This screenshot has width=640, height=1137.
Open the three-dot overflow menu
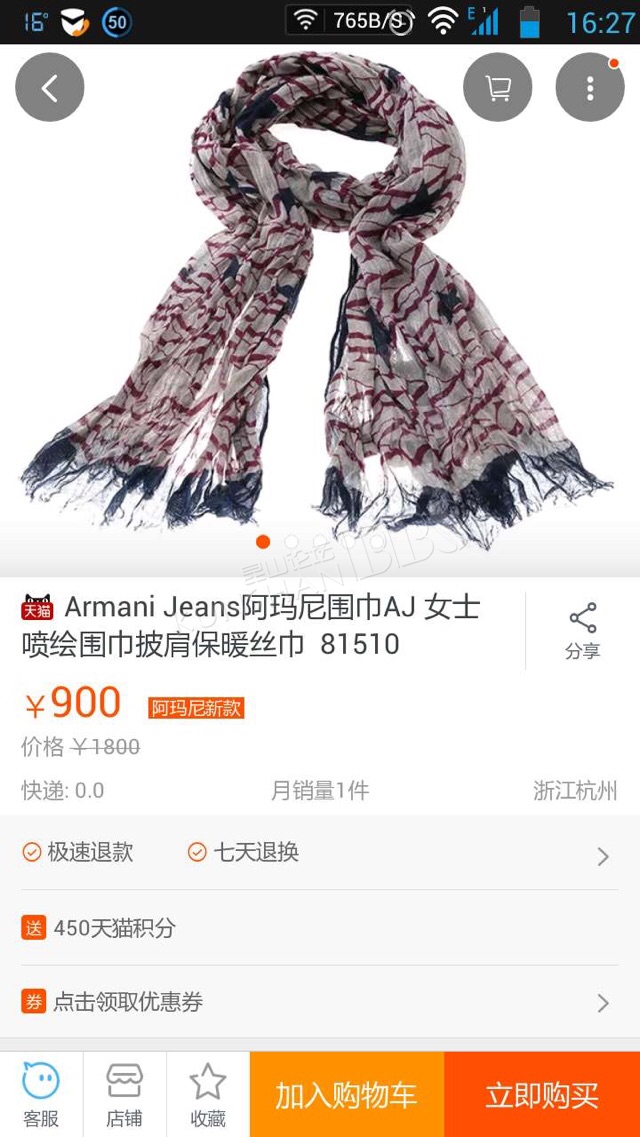pyautogui.click(x=590, y=88)
